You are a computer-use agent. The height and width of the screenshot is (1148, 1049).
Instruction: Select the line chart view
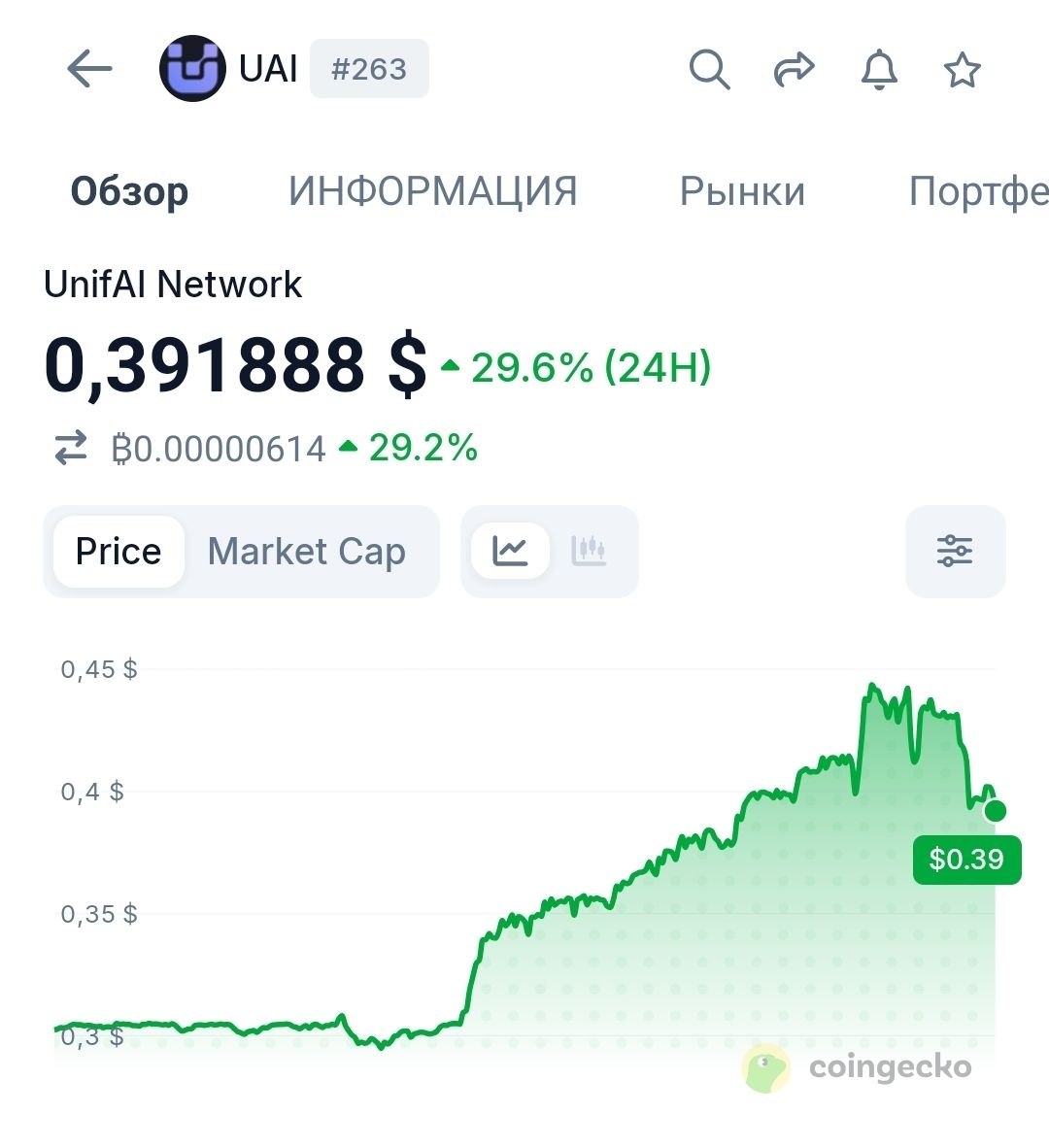click(510, 551)
